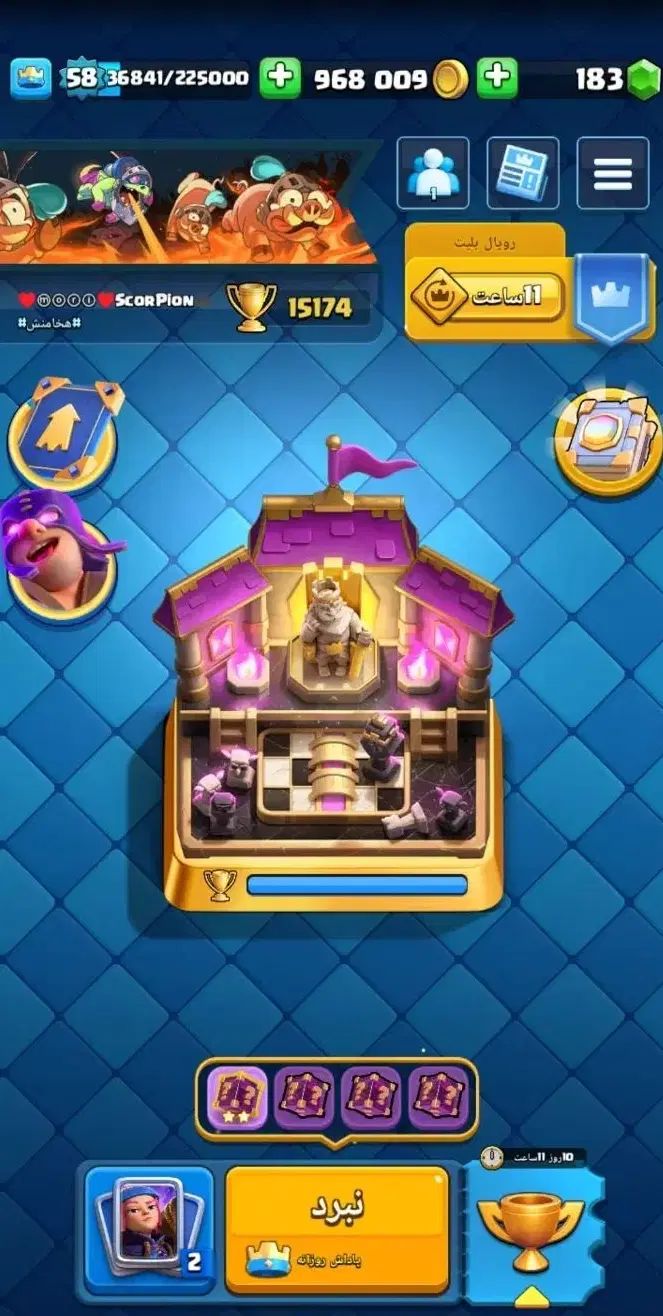The width and height of the screenshot is (663, 1316).
Task: Tap the blue upgrade arrow card icon
Action: (x=63, y=432)
